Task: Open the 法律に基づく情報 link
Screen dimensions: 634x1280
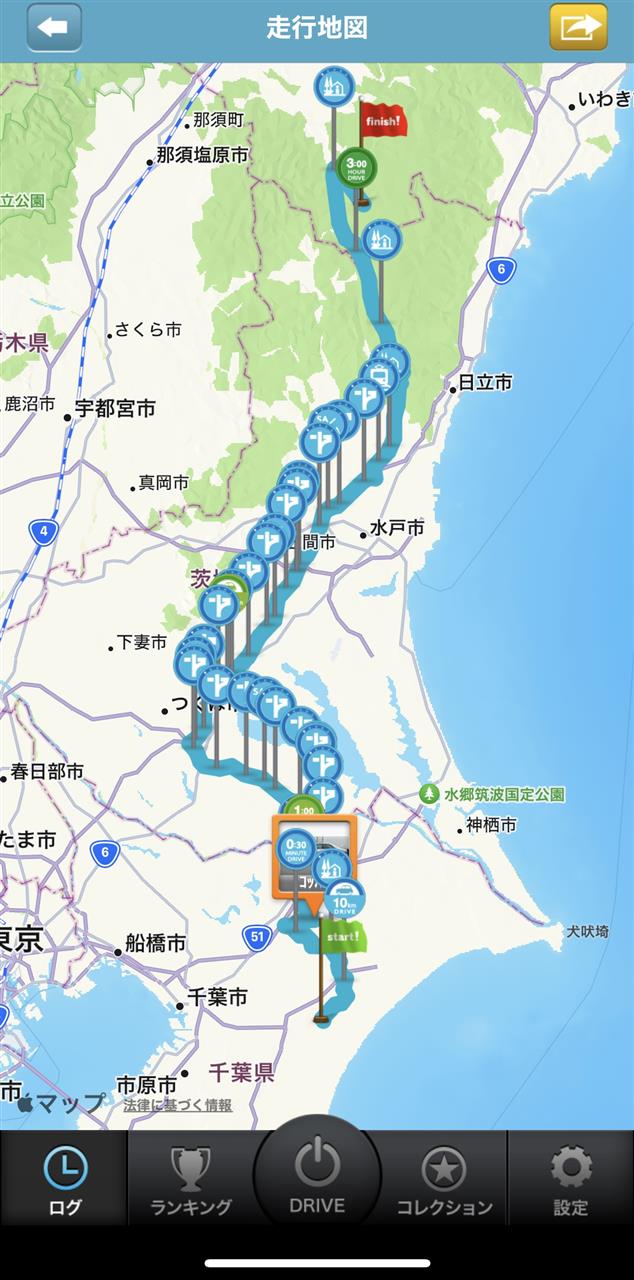Action: point(178,1105)
